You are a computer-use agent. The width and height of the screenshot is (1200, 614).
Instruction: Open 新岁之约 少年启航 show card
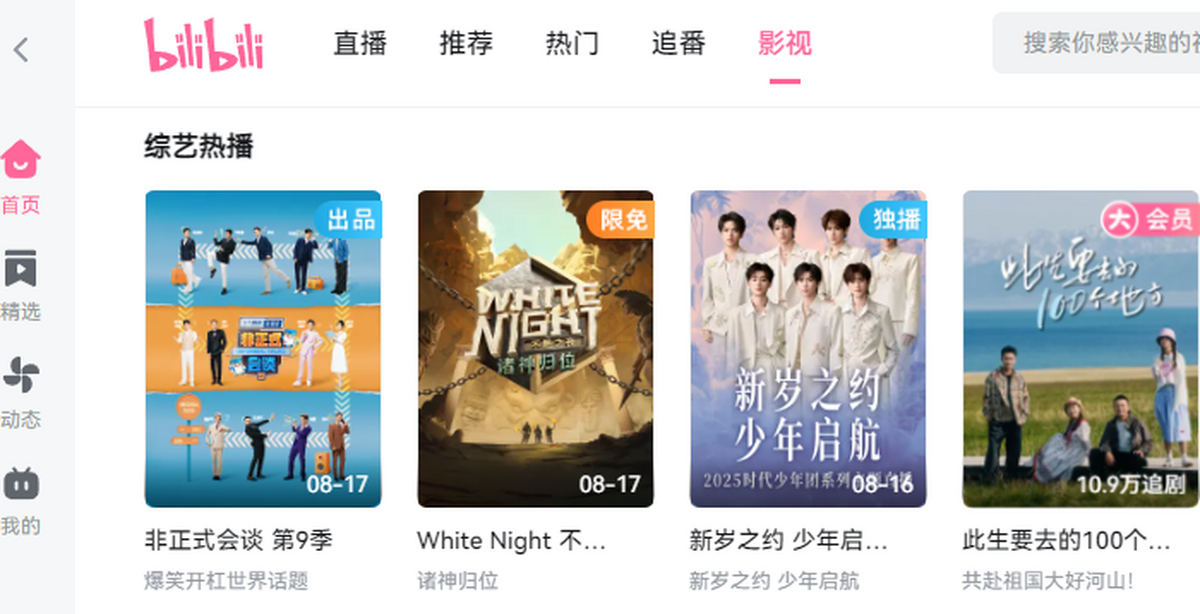(x=808, y=349)
